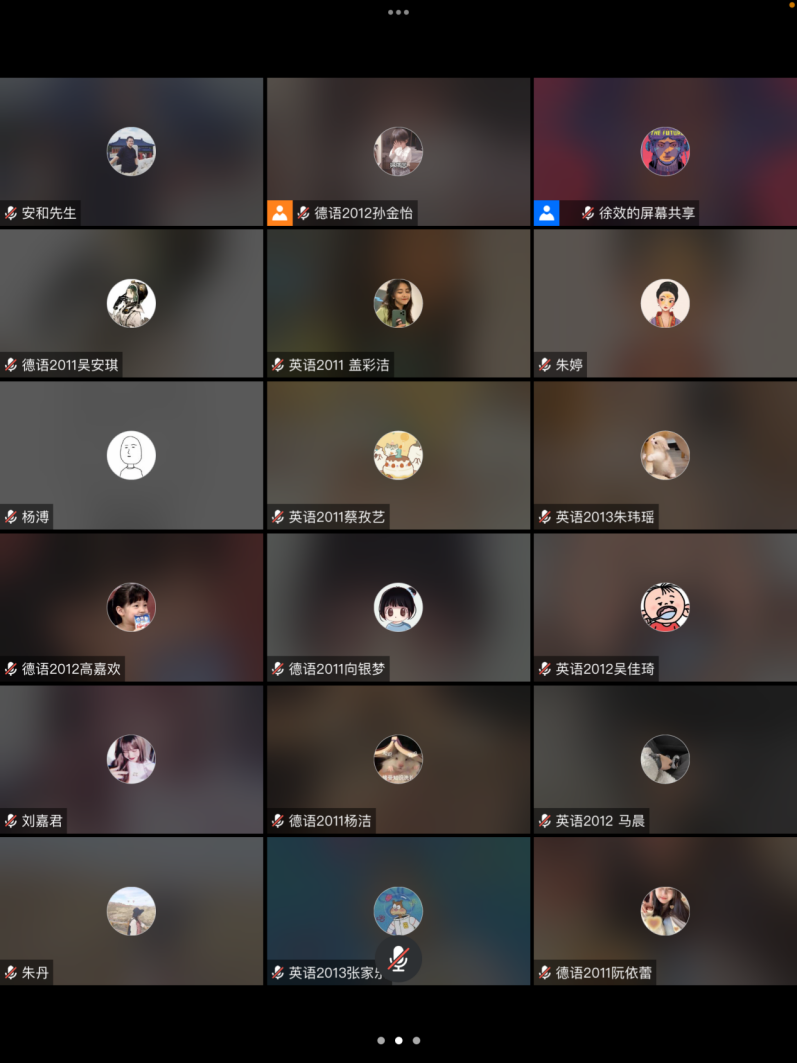Tap the page indicator dots
Image resolution: width=797 pixels, height=1063 pixels.
tap(398, 1040)
